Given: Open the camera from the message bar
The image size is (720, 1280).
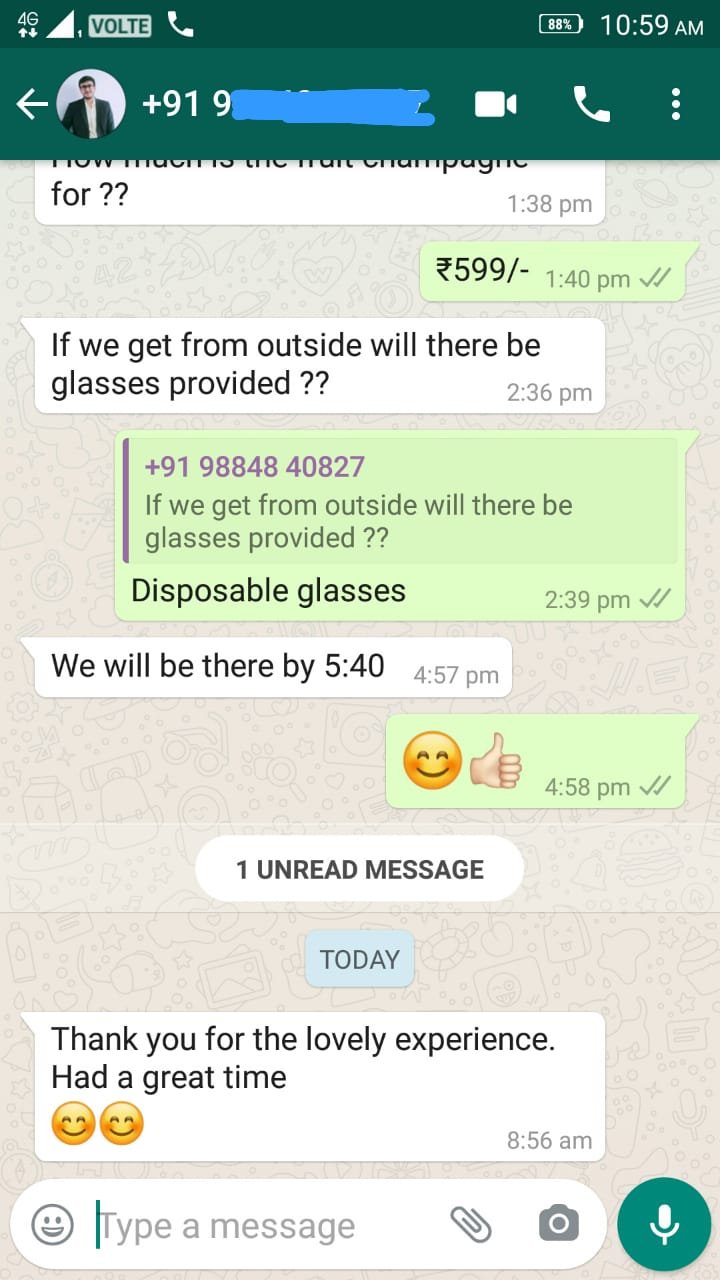Looking at the screenshot, I should (x=558, y=1223).
